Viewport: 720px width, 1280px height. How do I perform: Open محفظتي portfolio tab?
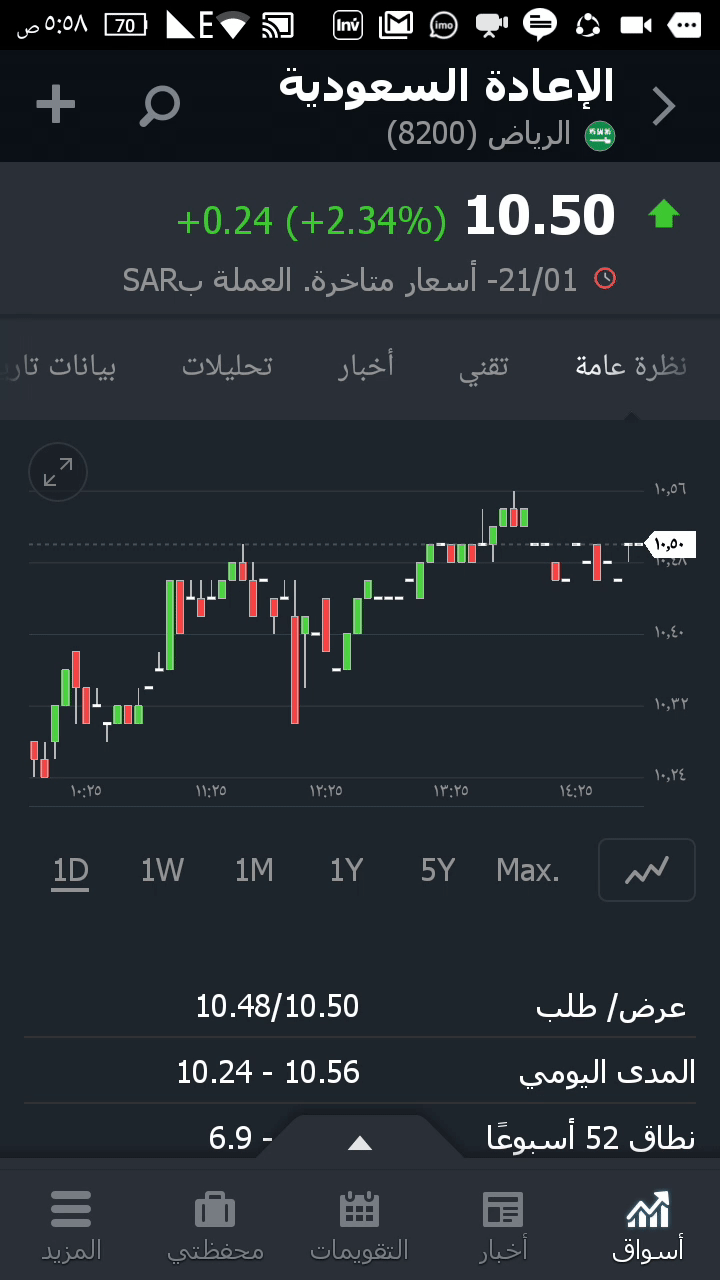point(215,1225)
